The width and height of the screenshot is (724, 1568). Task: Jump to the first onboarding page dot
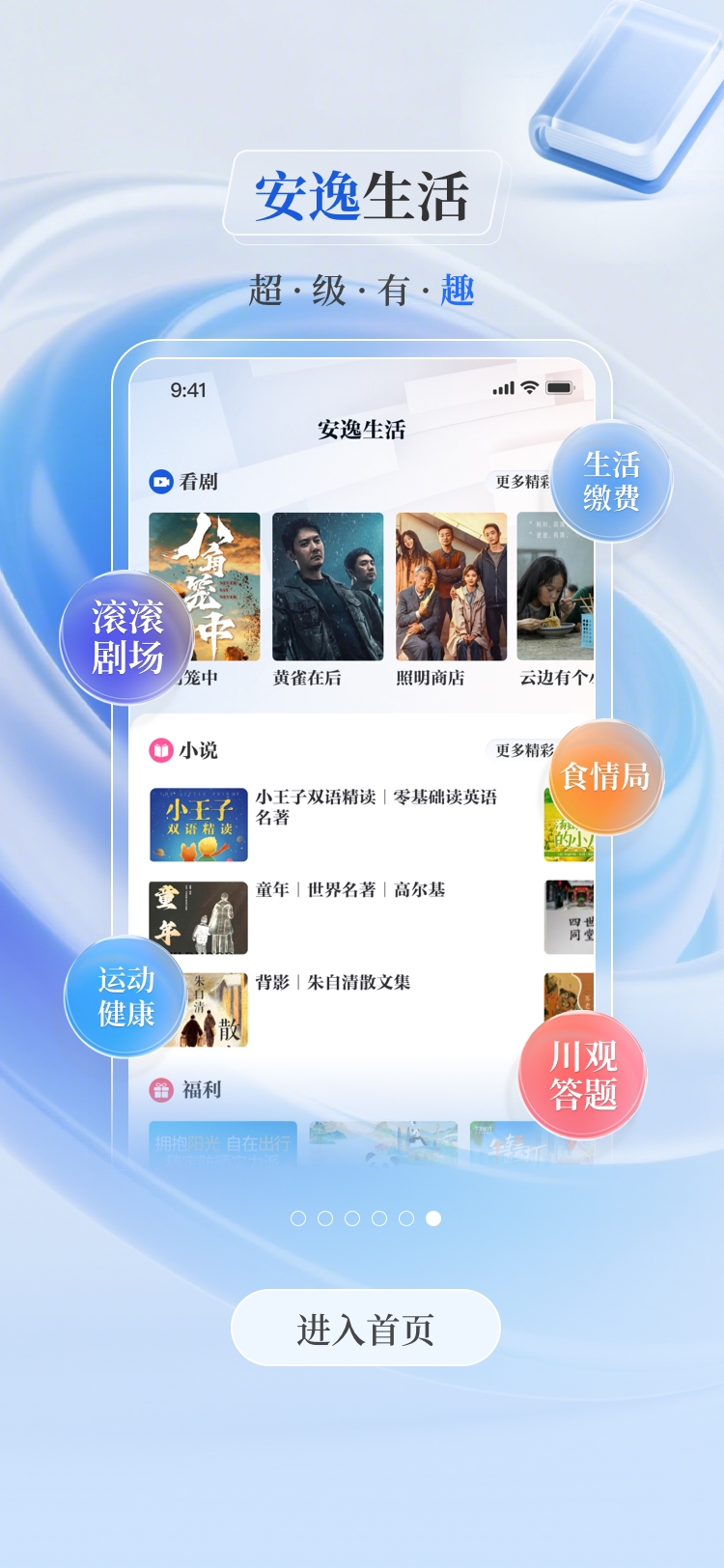[x=298, y=1218]
